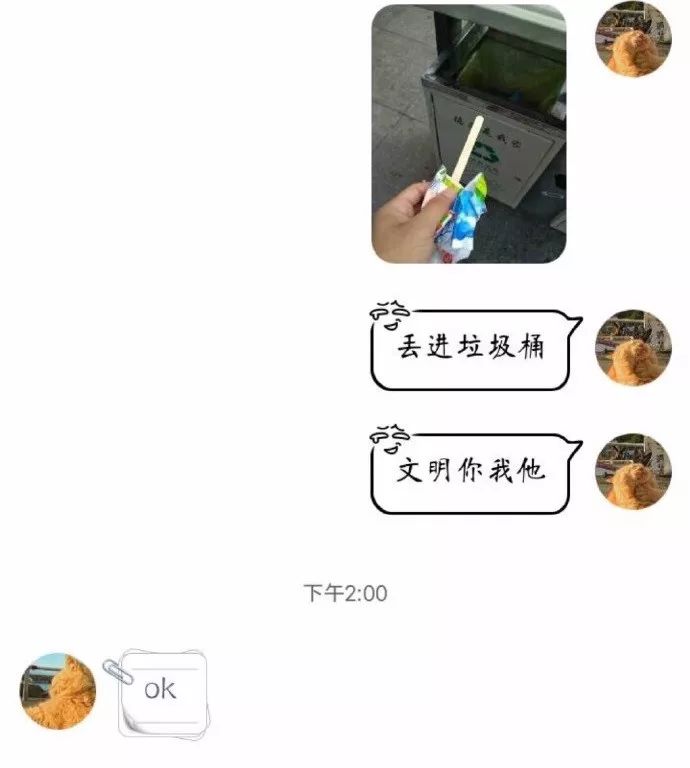Viewport: 690px width, 768px height.
Task: Tap the avatar next to the 文明你我他 message
Action: (633, 471)
